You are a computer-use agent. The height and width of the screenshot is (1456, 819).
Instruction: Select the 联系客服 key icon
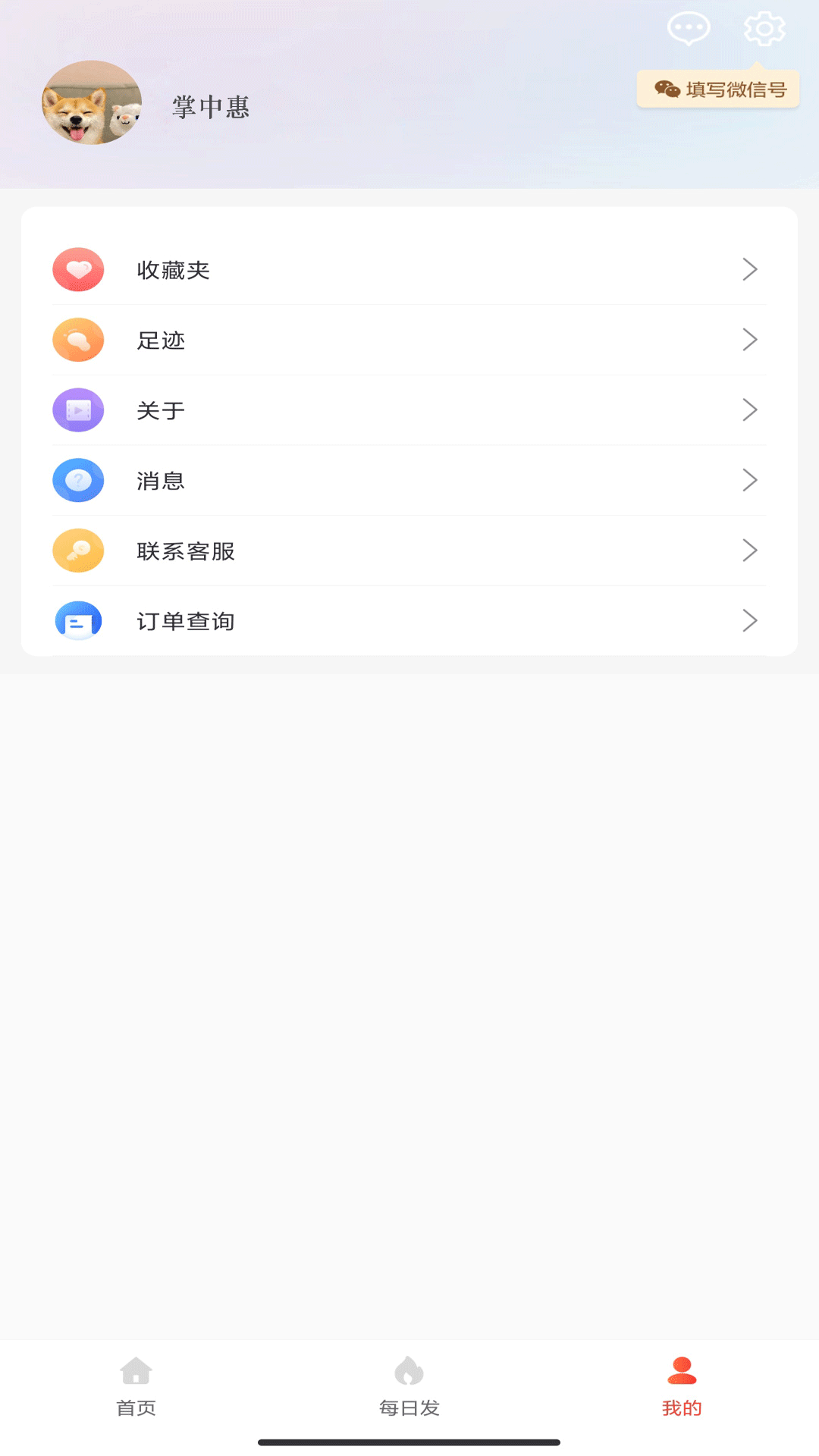pos(77,551)
